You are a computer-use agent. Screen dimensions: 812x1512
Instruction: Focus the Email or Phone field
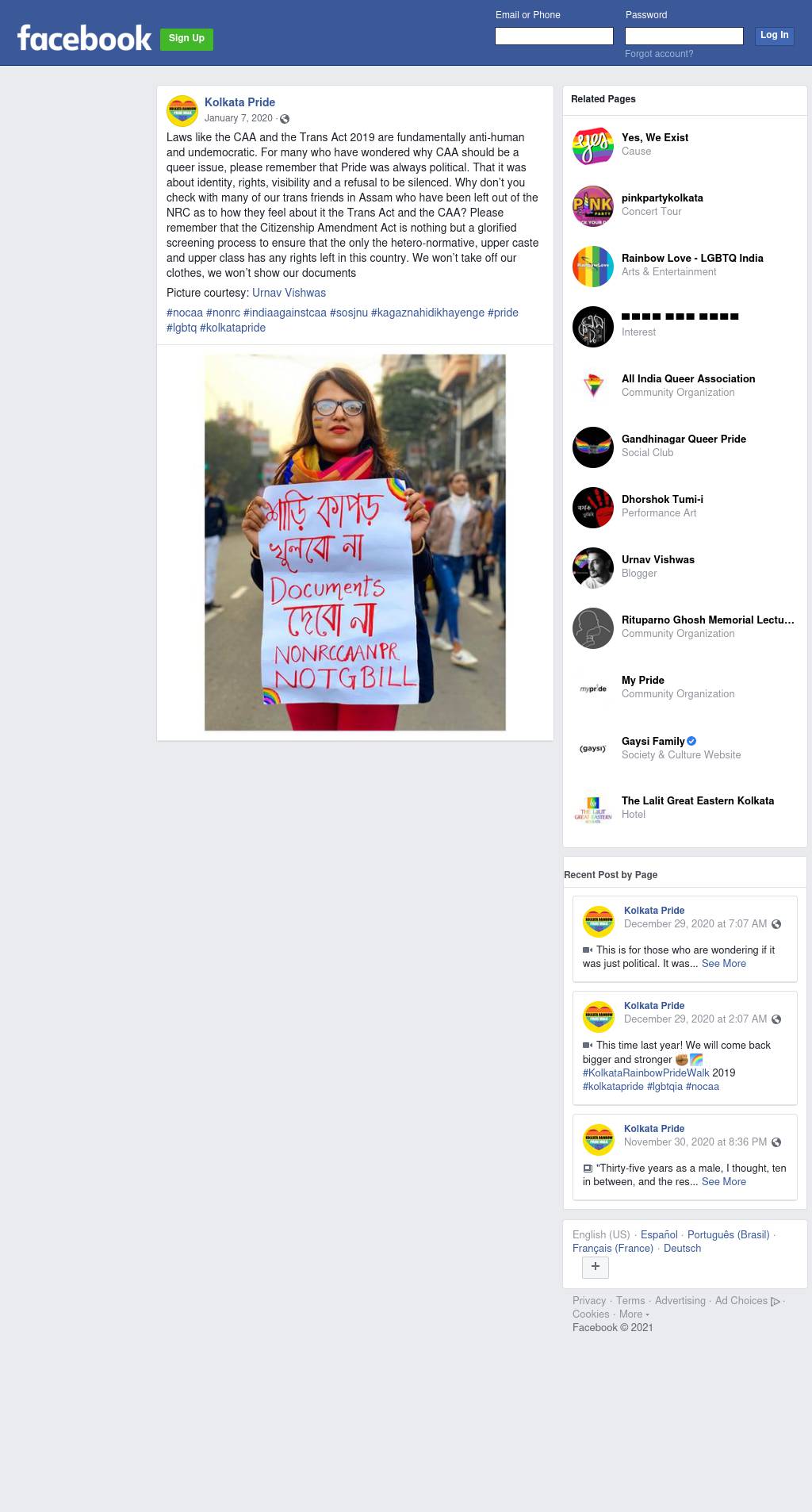click(x=553, y=36)
